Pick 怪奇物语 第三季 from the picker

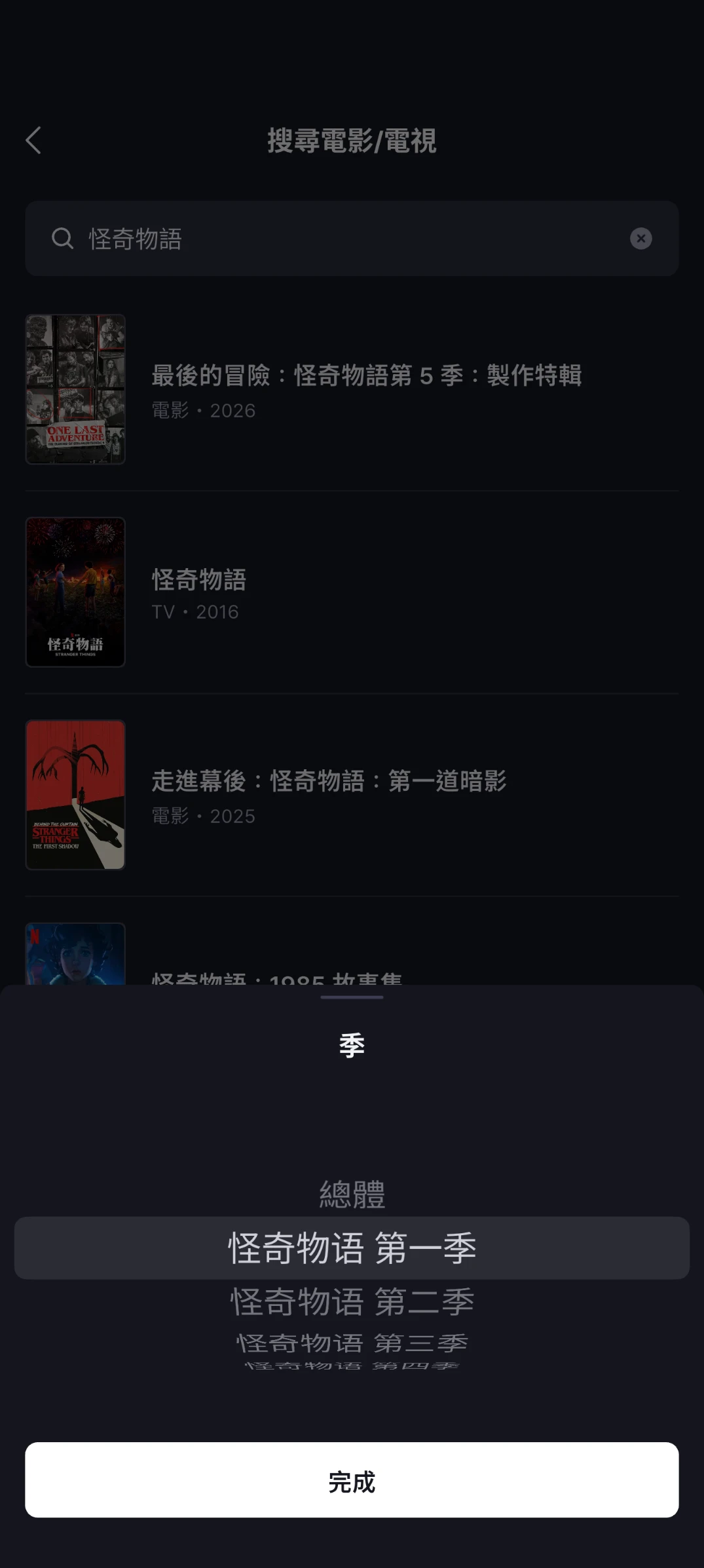(x=352, y=1343)
